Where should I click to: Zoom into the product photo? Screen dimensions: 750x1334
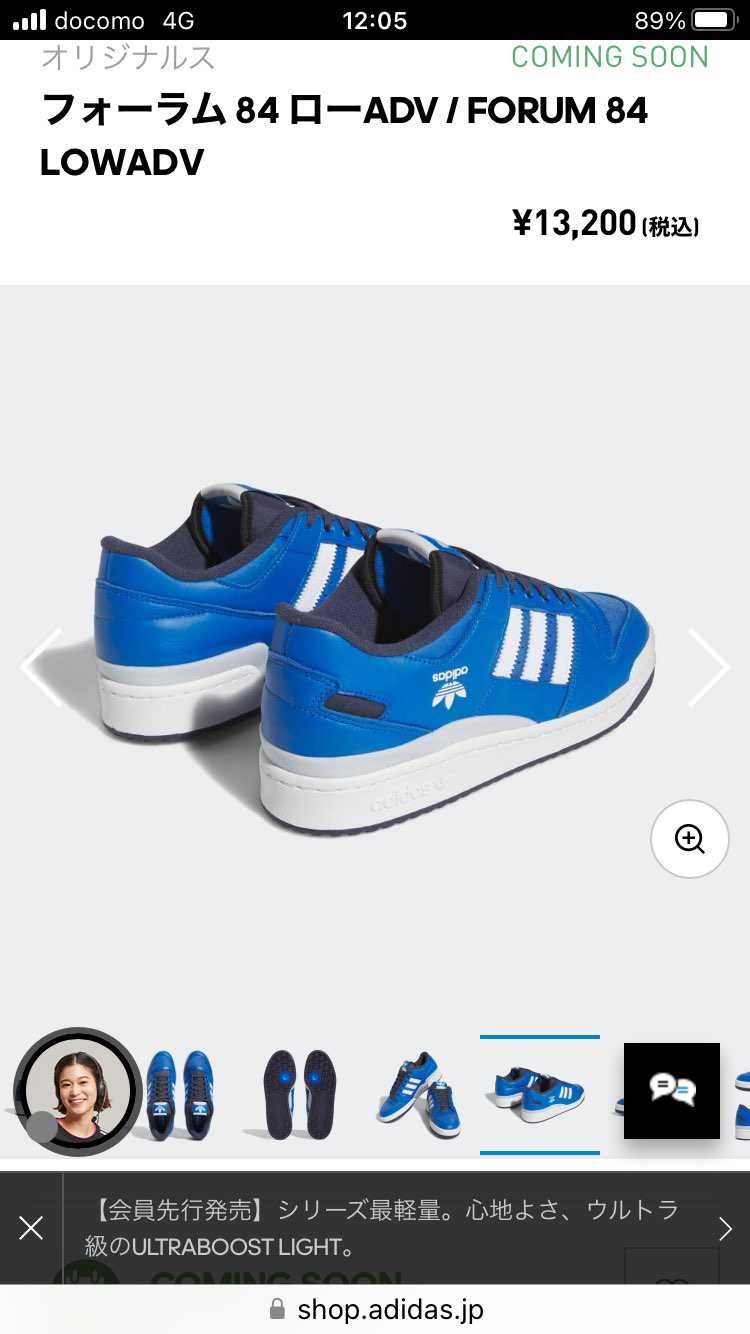(x=689, y=839)
